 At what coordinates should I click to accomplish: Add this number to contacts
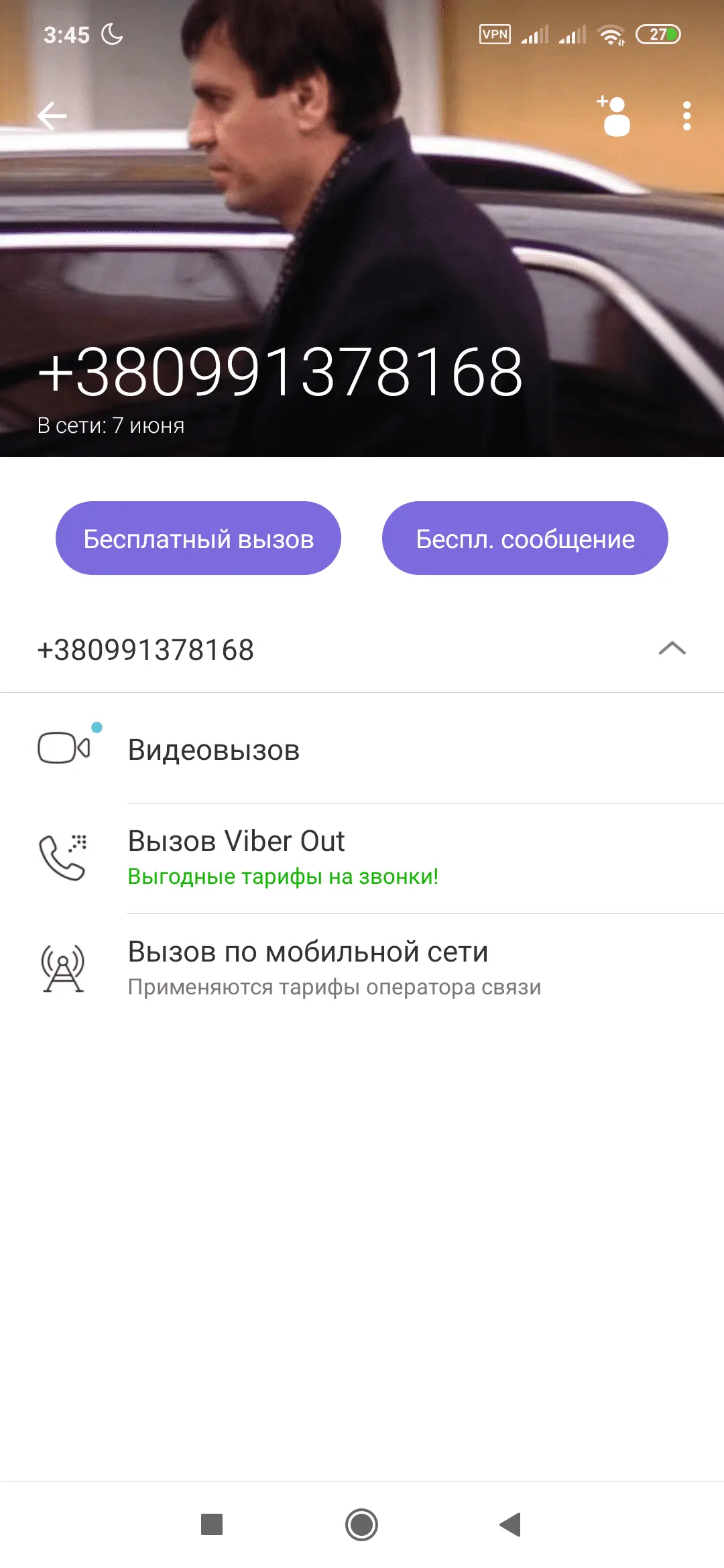click(x=614, y=116)
